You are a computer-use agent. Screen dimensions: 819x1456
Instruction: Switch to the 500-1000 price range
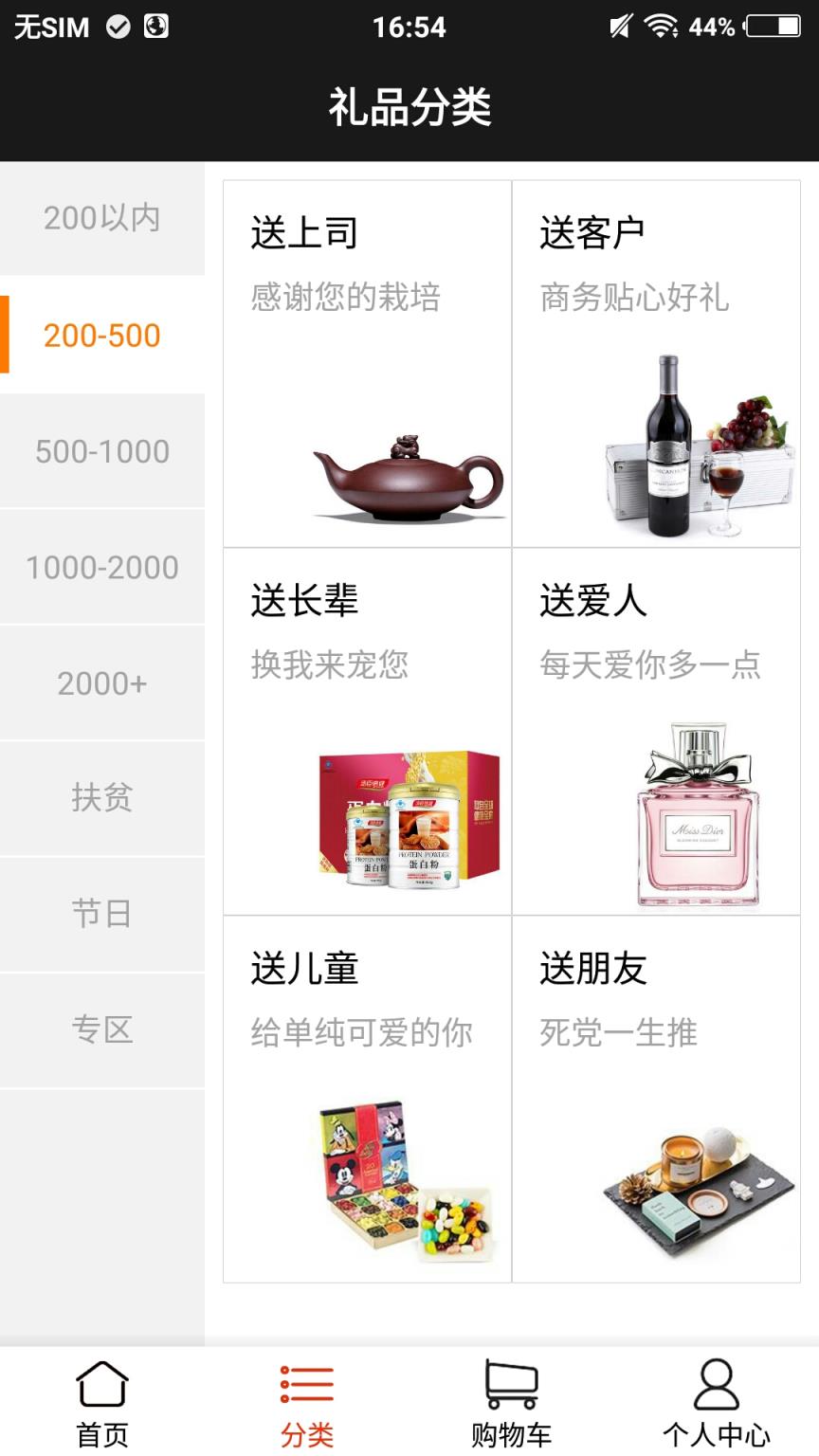click(102, 450)
